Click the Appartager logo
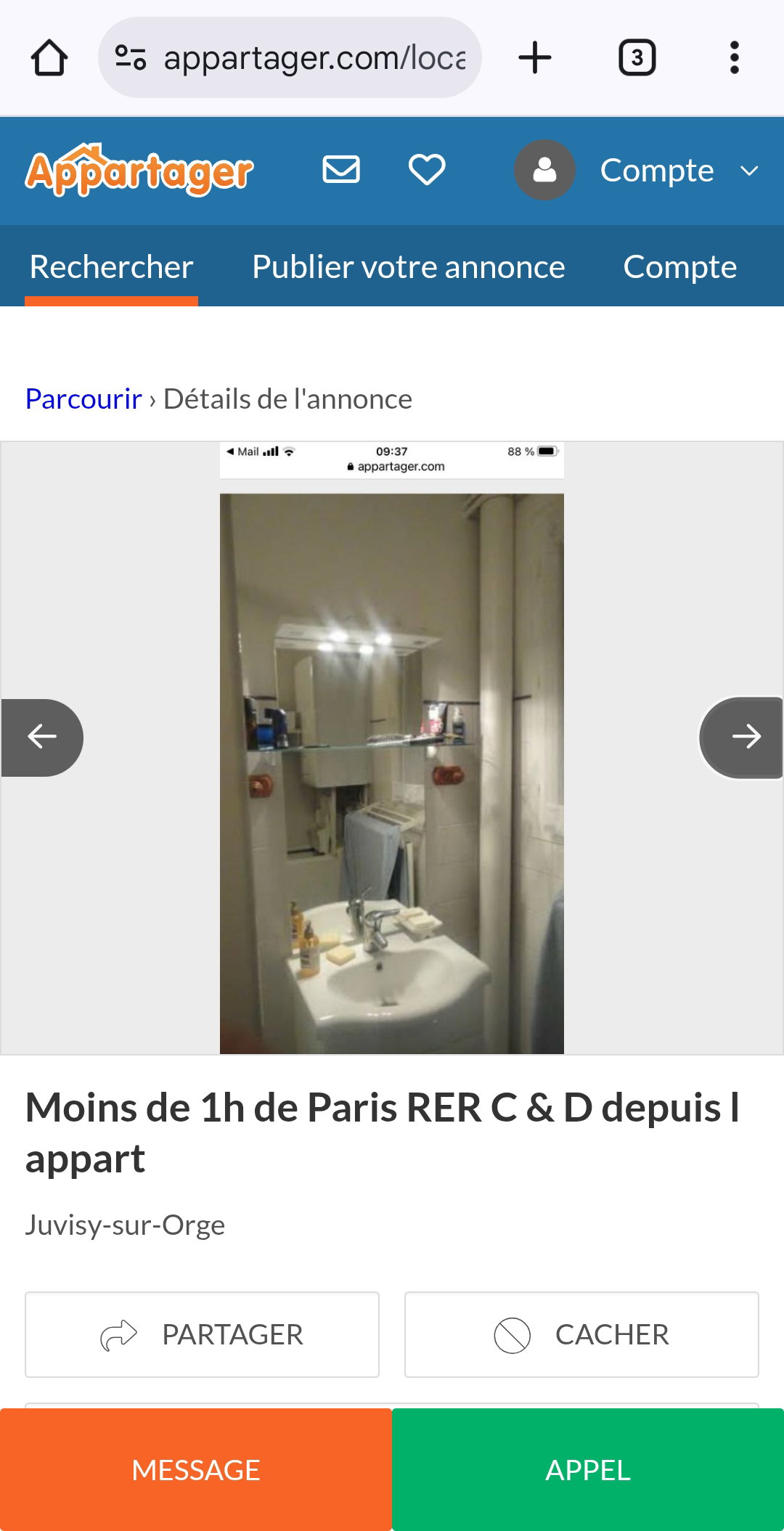 tap(138, 169)
